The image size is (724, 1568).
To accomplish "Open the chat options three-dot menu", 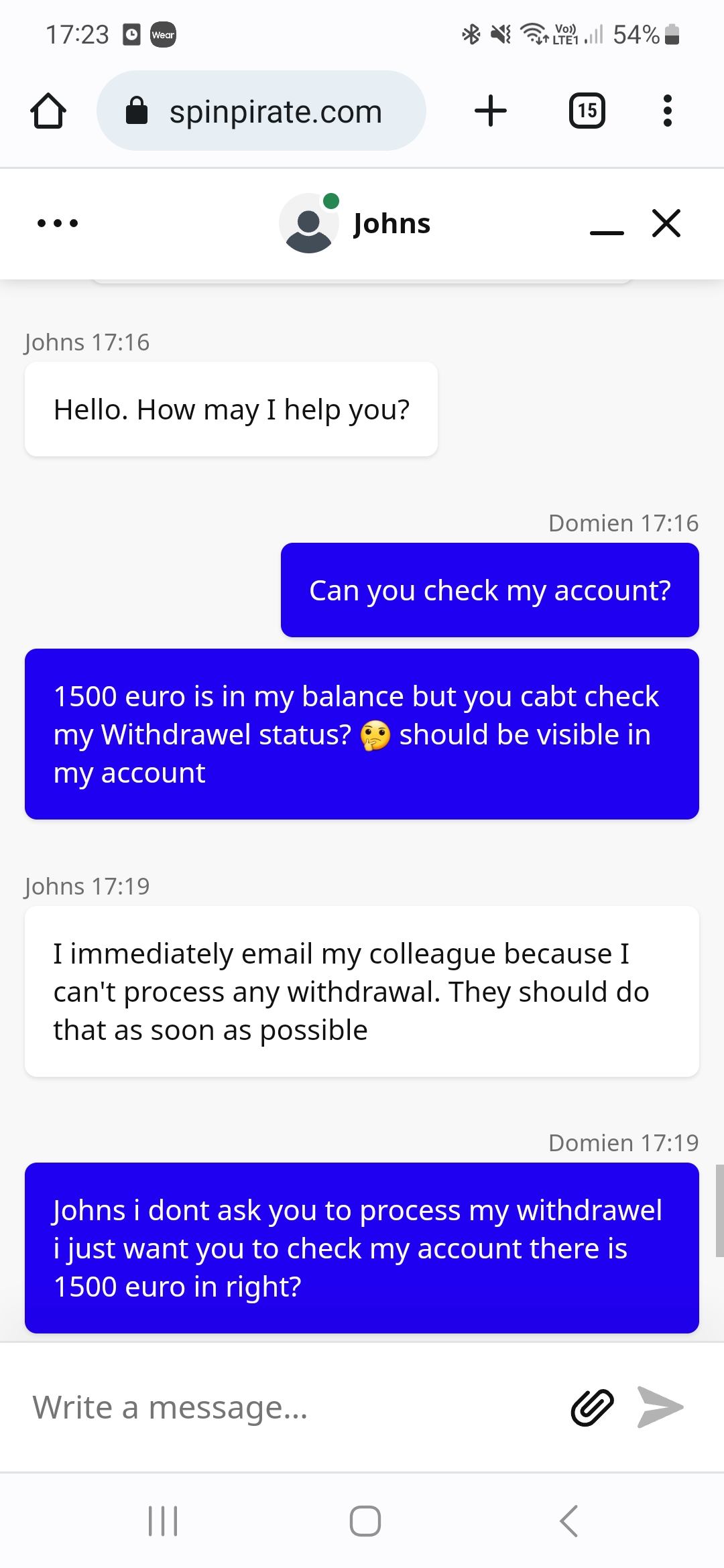I will [58, 223].
